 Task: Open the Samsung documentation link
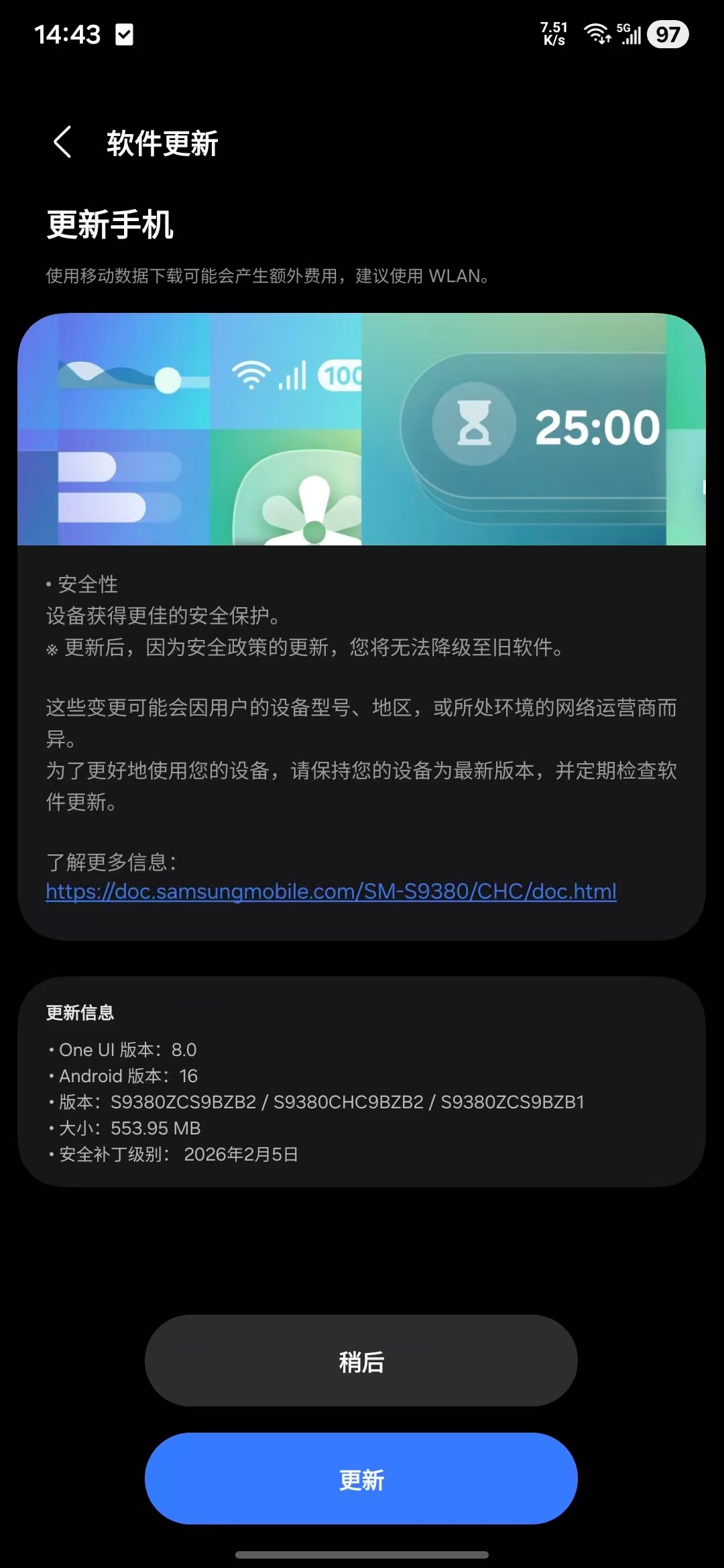tap(330, 892)
